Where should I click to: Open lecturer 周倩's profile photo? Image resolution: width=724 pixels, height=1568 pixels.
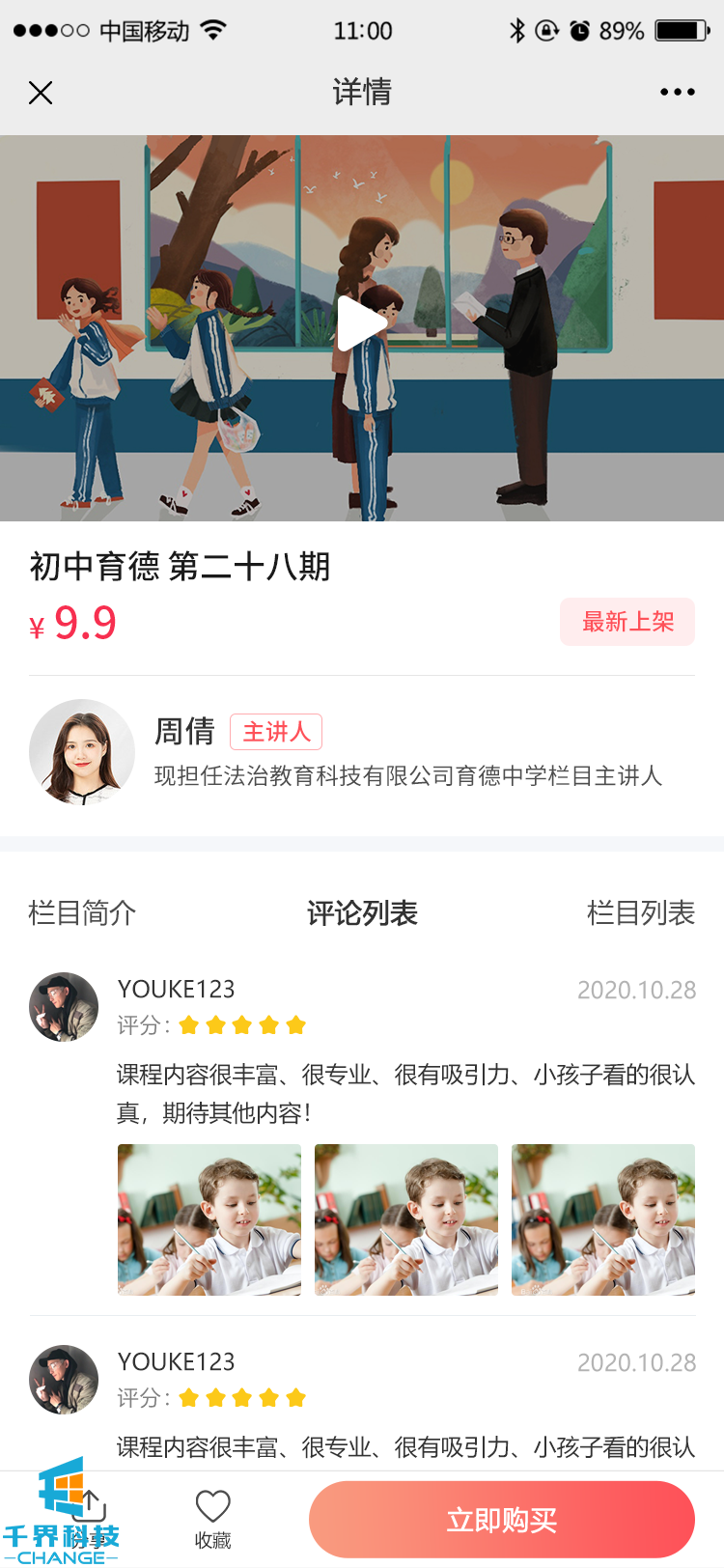pos(82,752)
